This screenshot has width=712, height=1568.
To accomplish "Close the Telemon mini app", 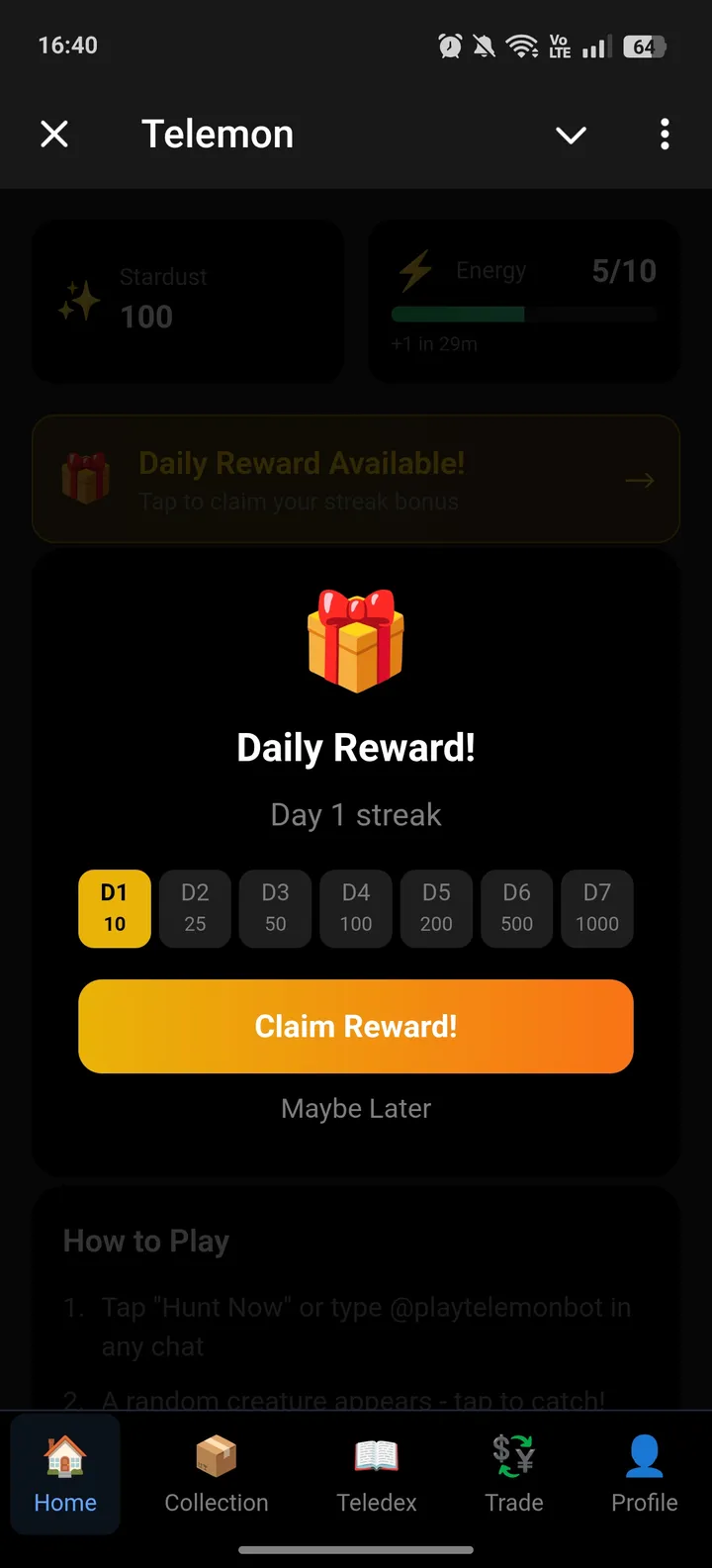I will pos(54,135).
